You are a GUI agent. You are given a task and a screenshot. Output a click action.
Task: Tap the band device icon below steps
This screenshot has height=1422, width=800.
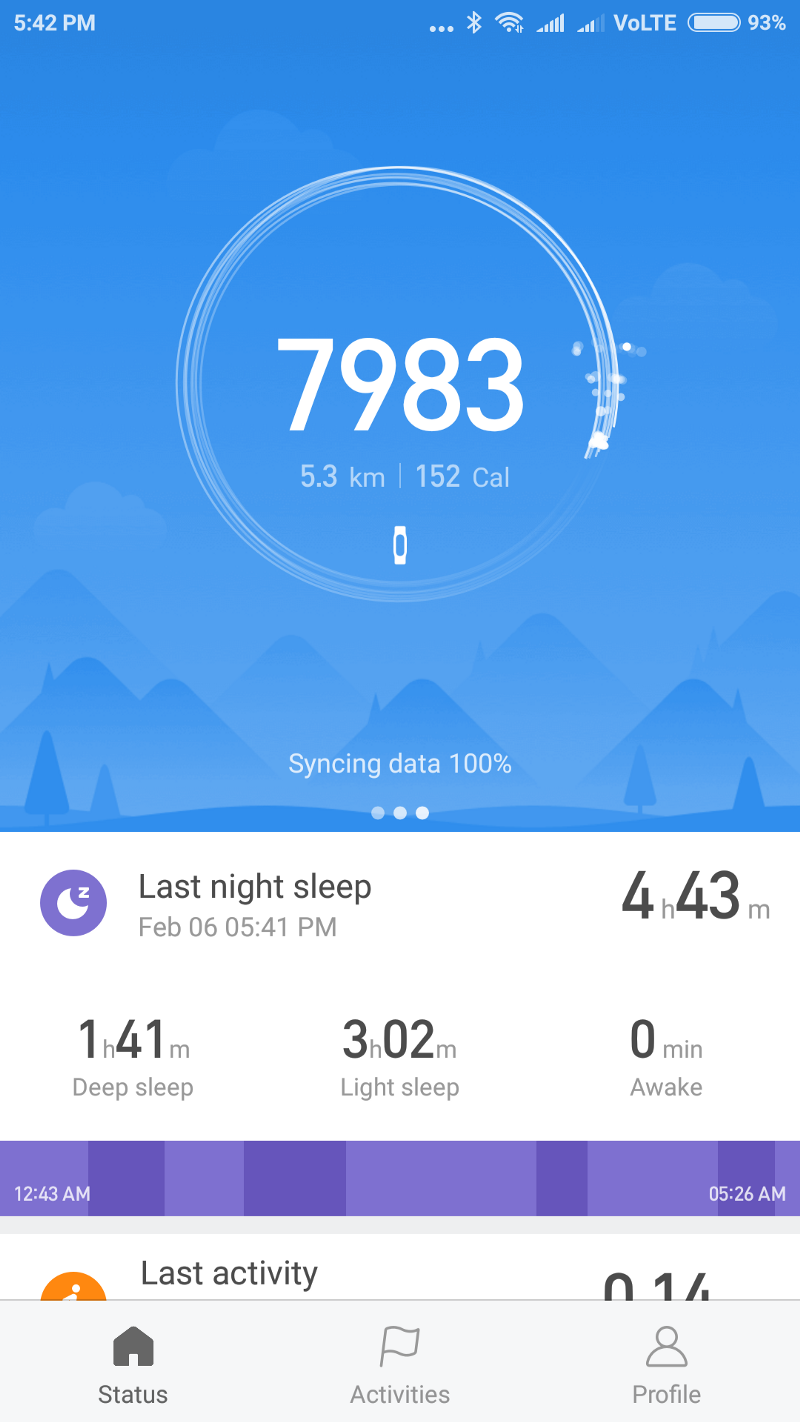(400, 545)
